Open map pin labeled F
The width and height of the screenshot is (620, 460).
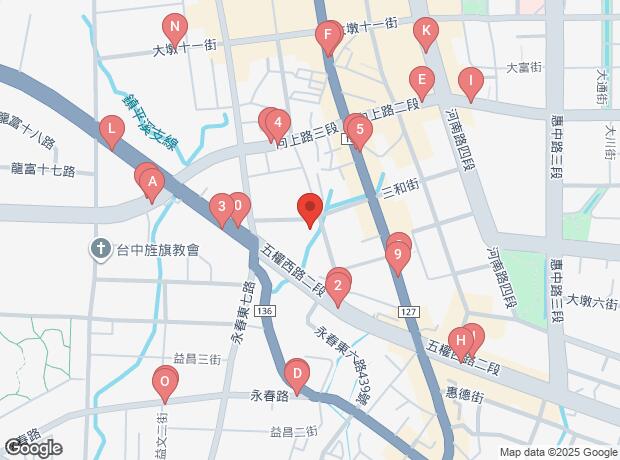327,38
